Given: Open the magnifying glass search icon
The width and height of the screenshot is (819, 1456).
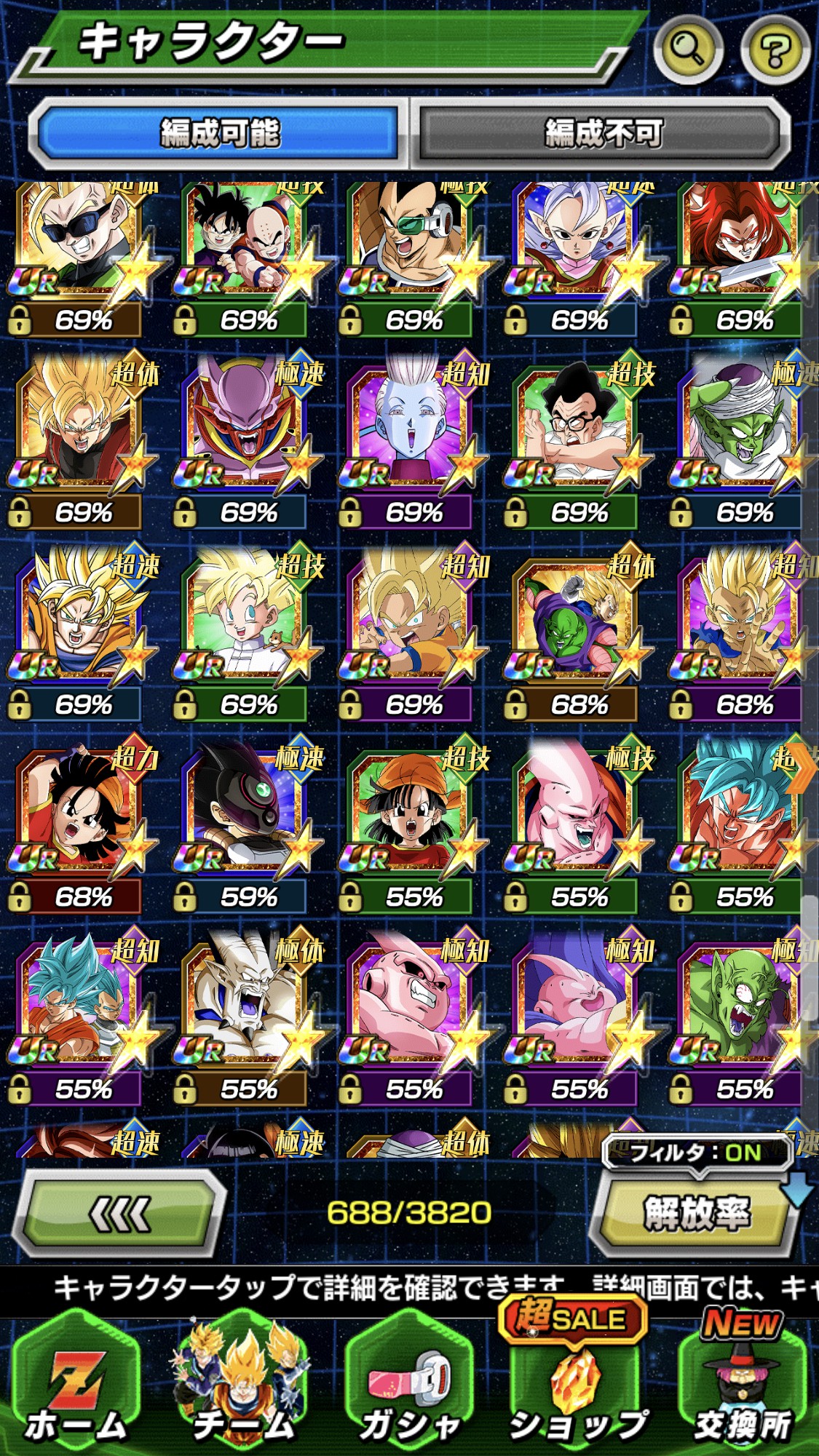Looking at the screenshot, I should point(687,49).
